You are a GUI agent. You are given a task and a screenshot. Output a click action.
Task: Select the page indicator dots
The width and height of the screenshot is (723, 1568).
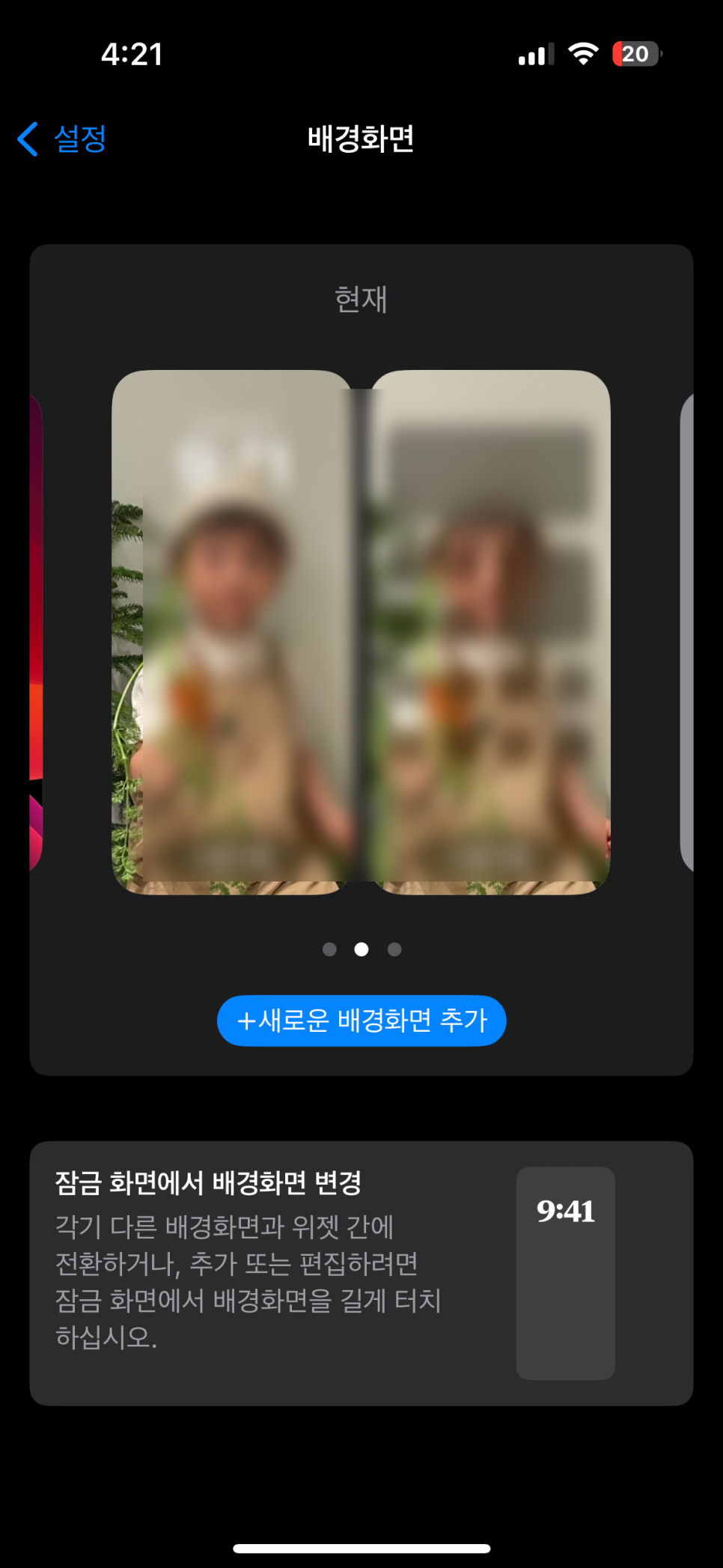pos(361,949)
